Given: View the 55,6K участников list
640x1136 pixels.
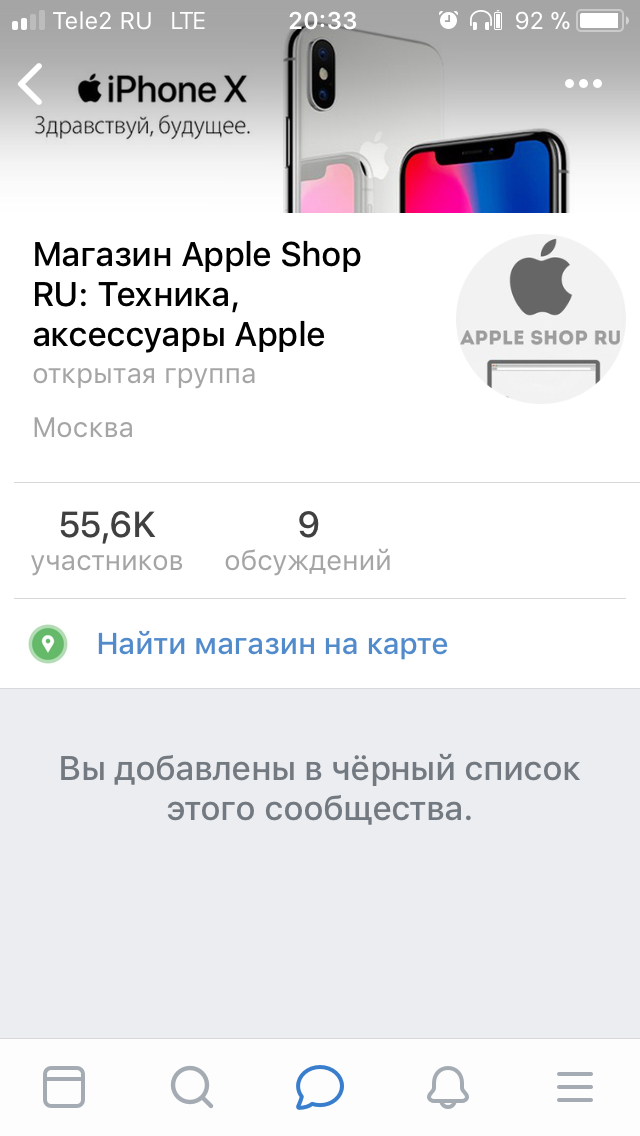Looking at the screenshot, I should (107, 541).
